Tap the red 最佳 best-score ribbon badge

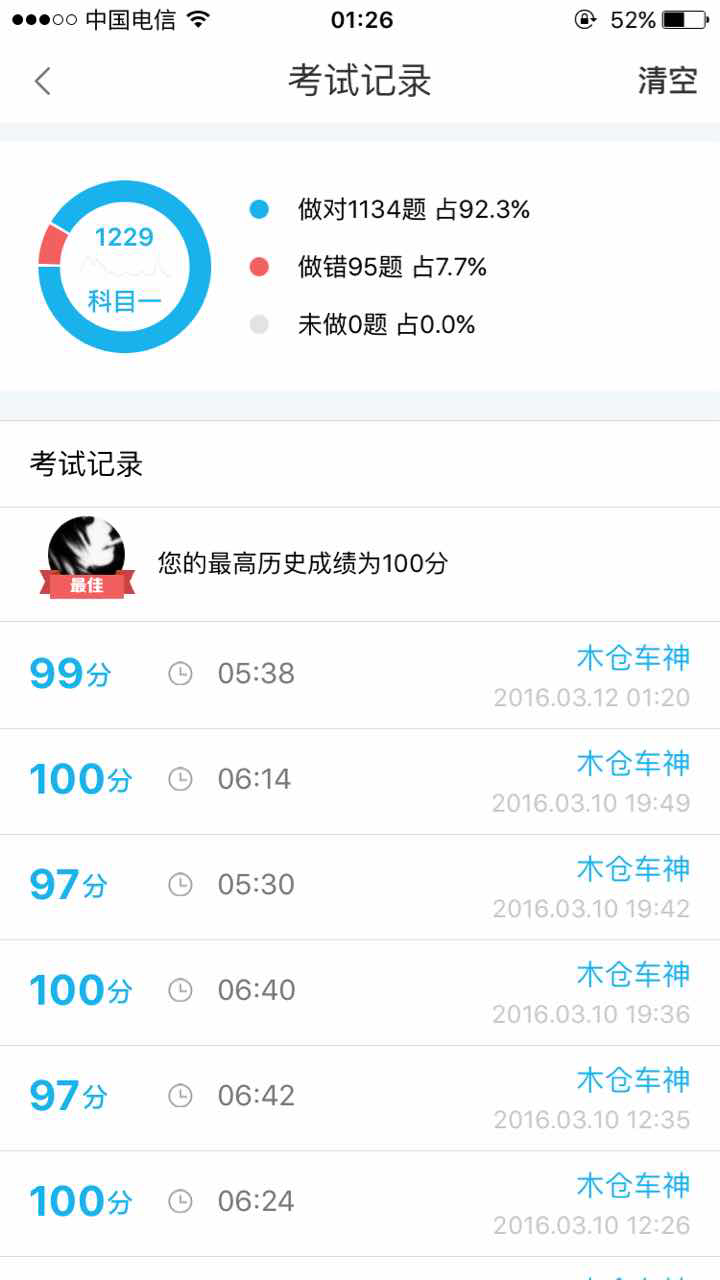click(x=85, y=587)
